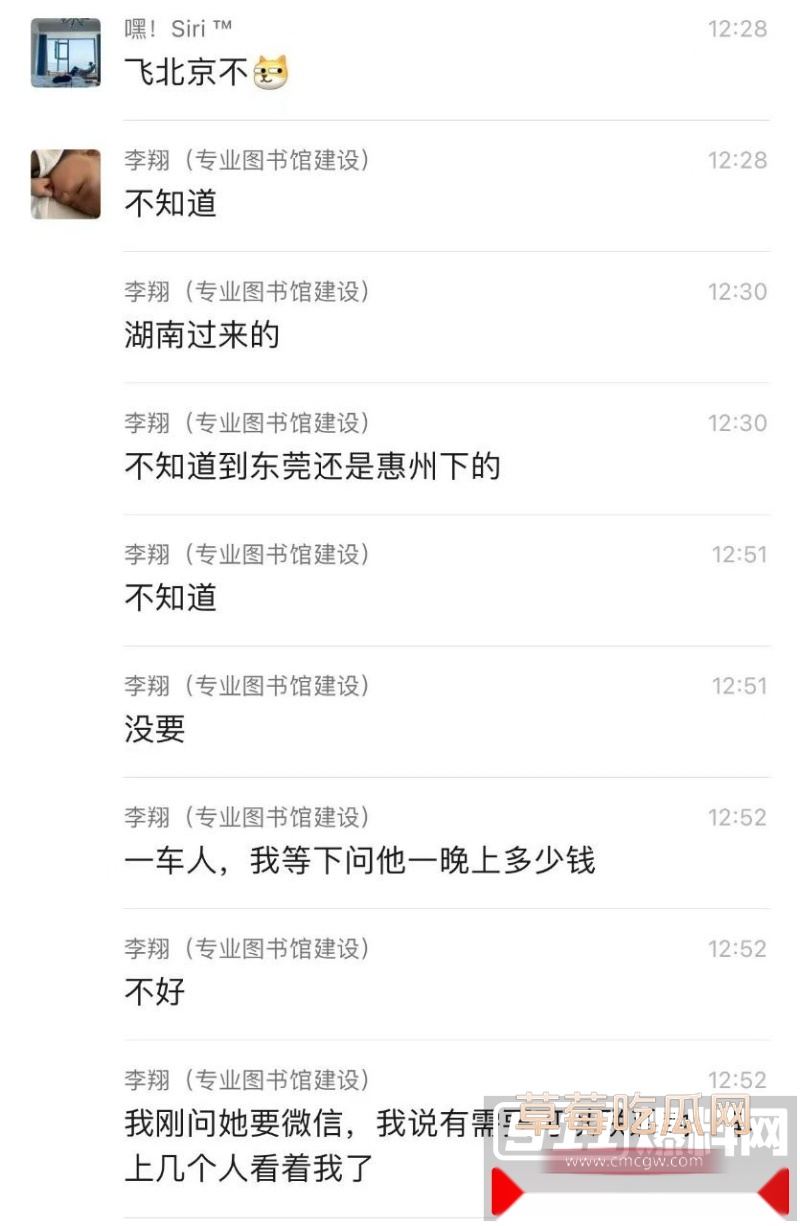Select the first 不知道 reply
Screen dimensions: 800x1226
170,203
